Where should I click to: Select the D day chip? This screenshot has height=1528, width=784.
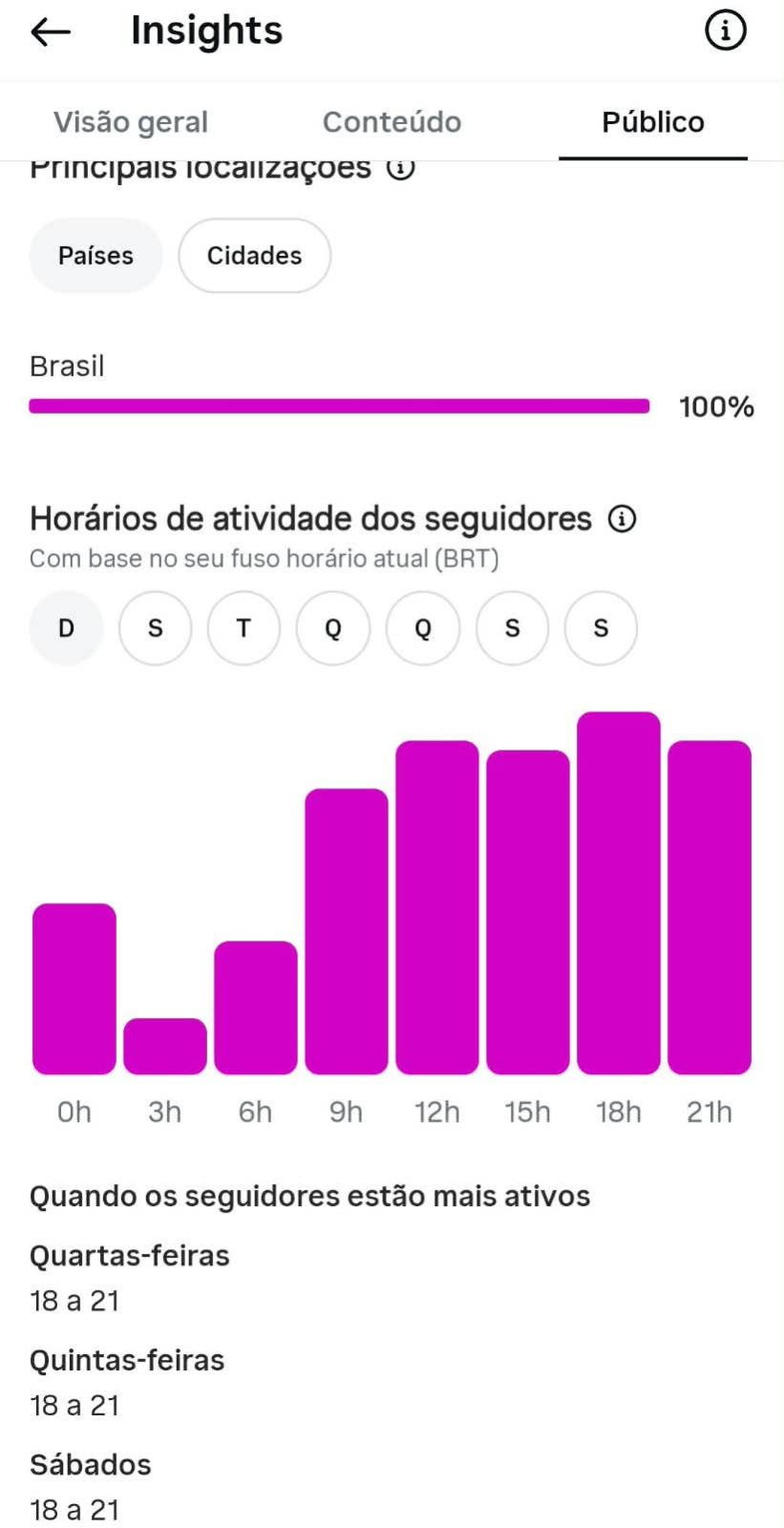[66, 627]
